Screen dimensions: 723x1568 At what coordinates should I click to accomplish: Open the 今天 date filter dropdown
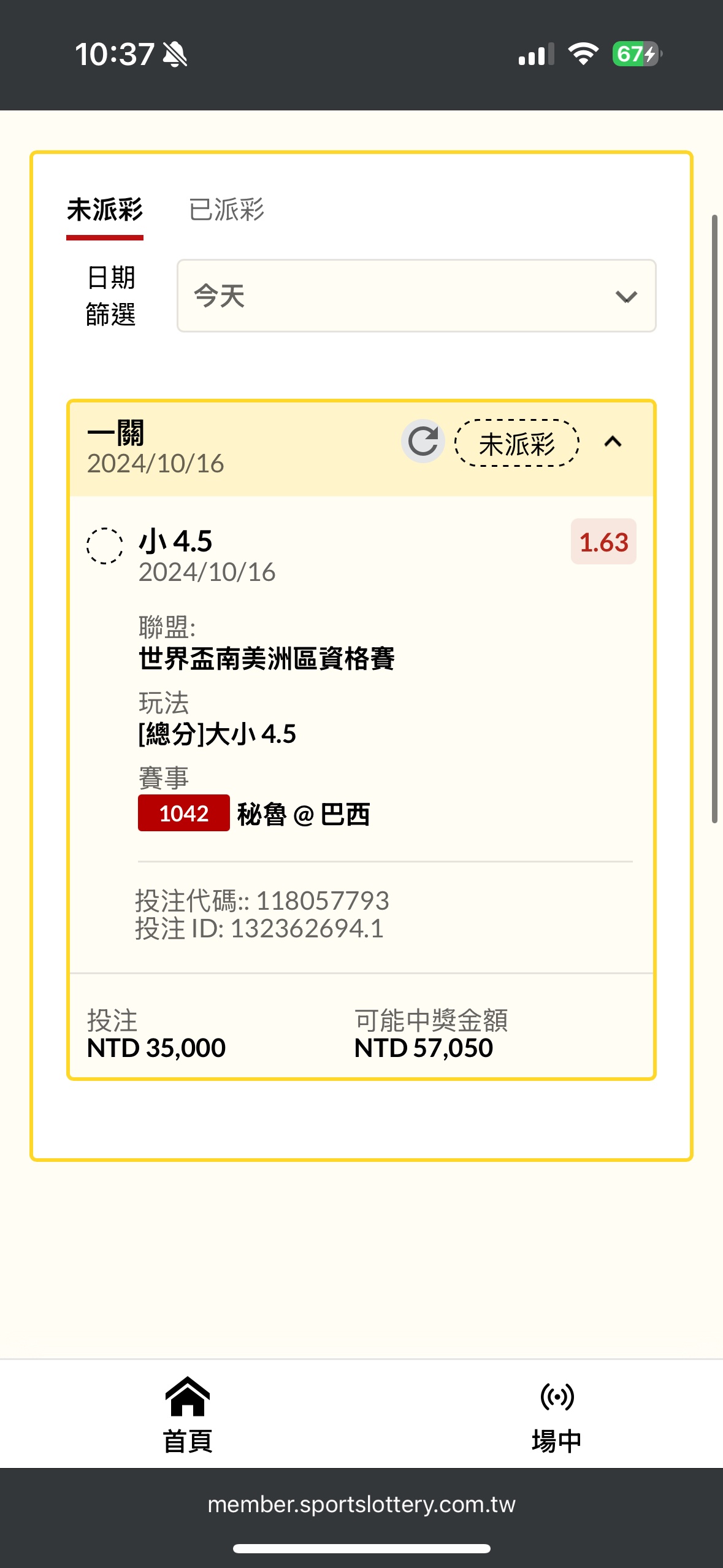tap(416, 296)
